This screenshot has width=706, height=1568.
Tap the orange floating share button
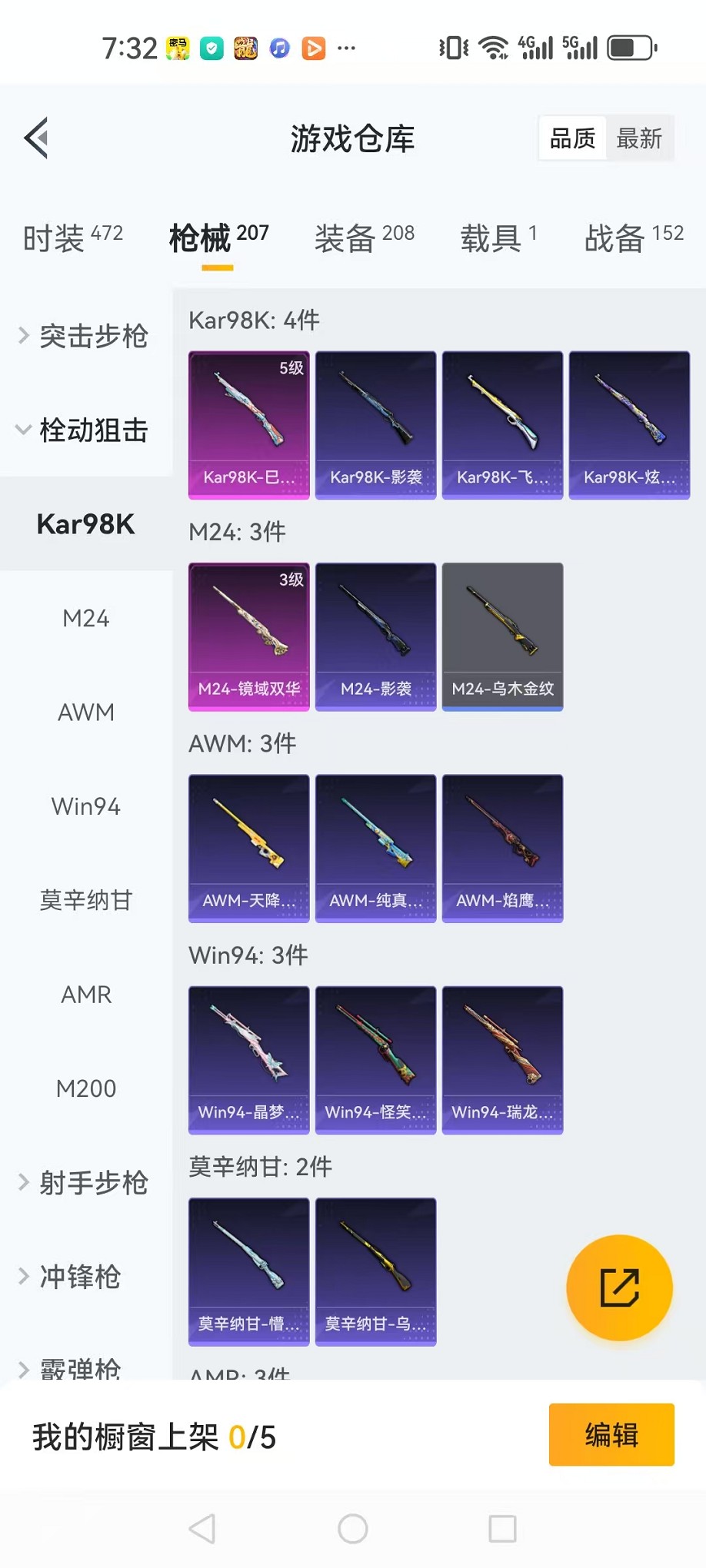(x=619, y=1287)
